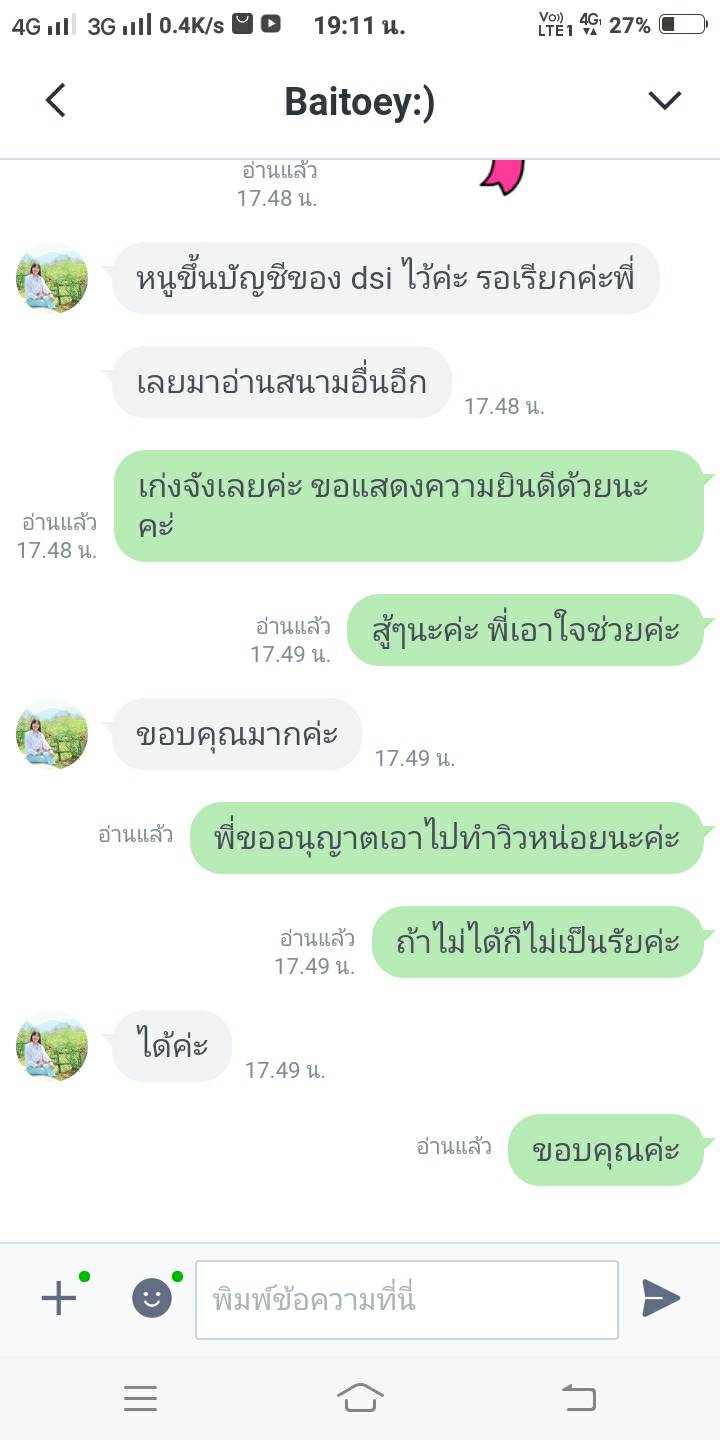Open the plus attachment menu
Viewport: 720px width, 1440px height.
58,1298
